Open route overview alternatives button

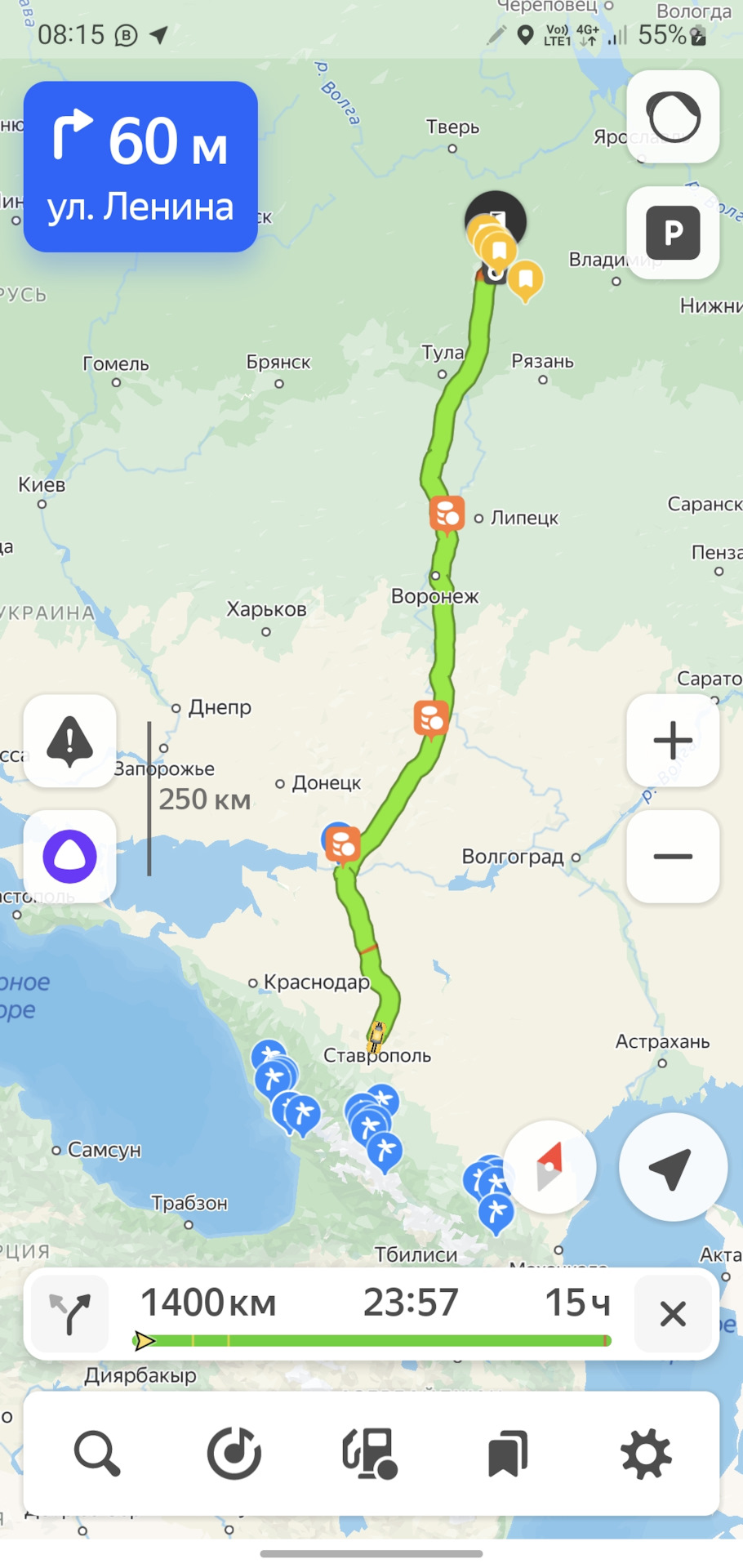(70, 1314)
